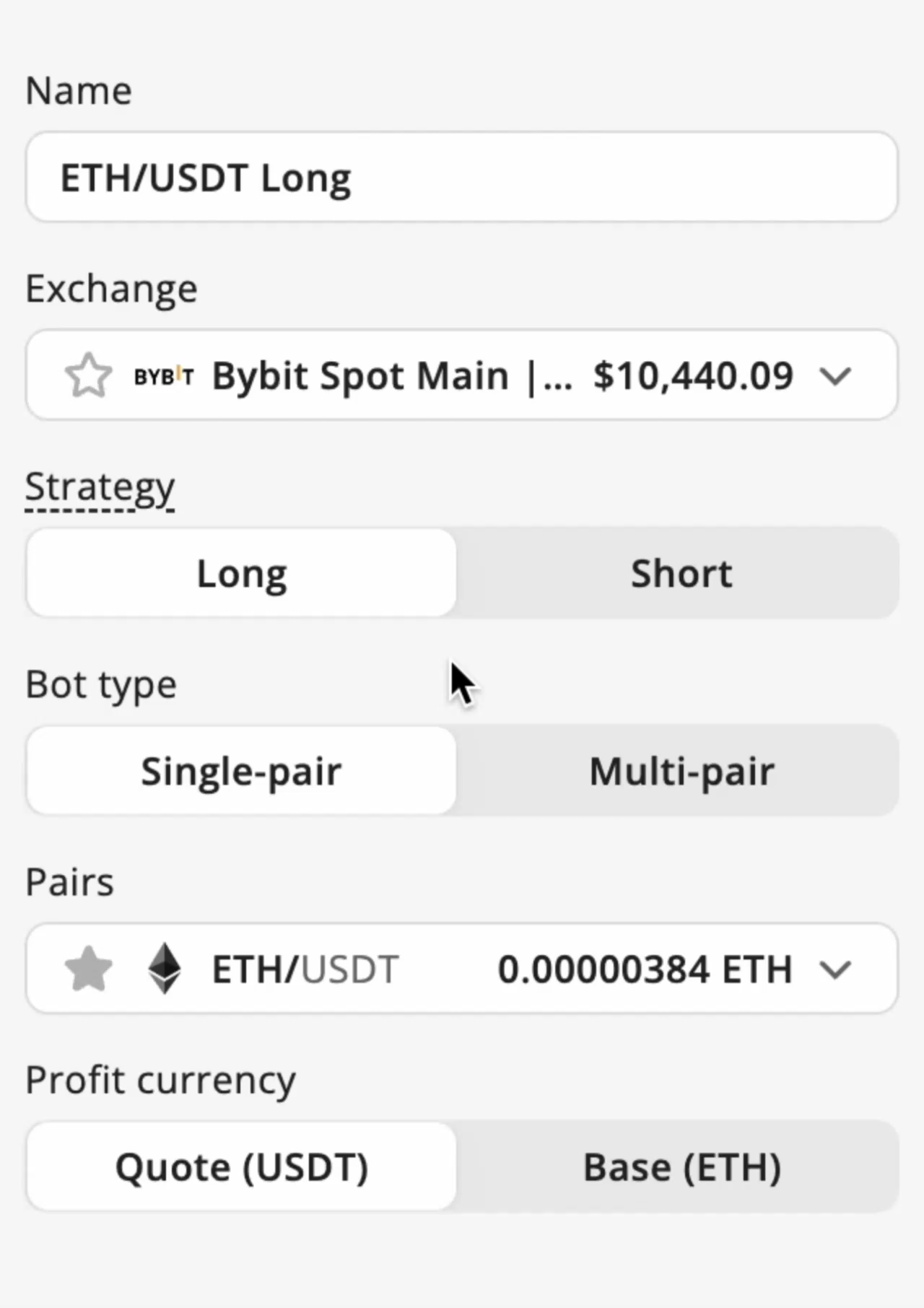Click the $10,440.09 balance text
The image size is (924, 1308).
(x=692, y=375)
